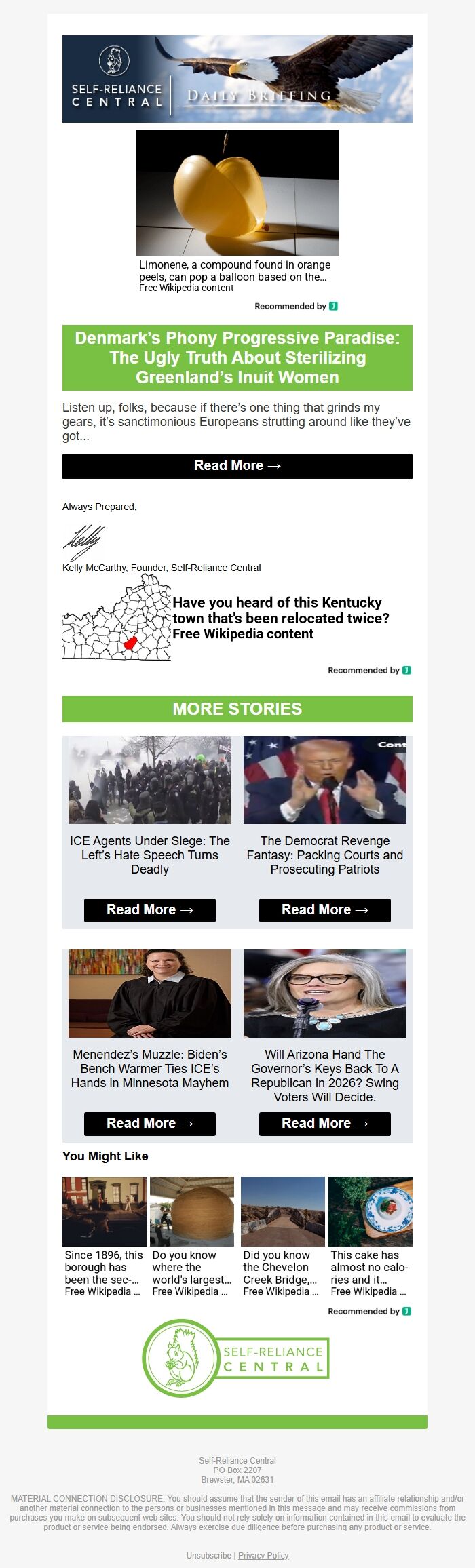Open the Privacy Policy link
This screenshot has width=475, height=1568.
263,1555
